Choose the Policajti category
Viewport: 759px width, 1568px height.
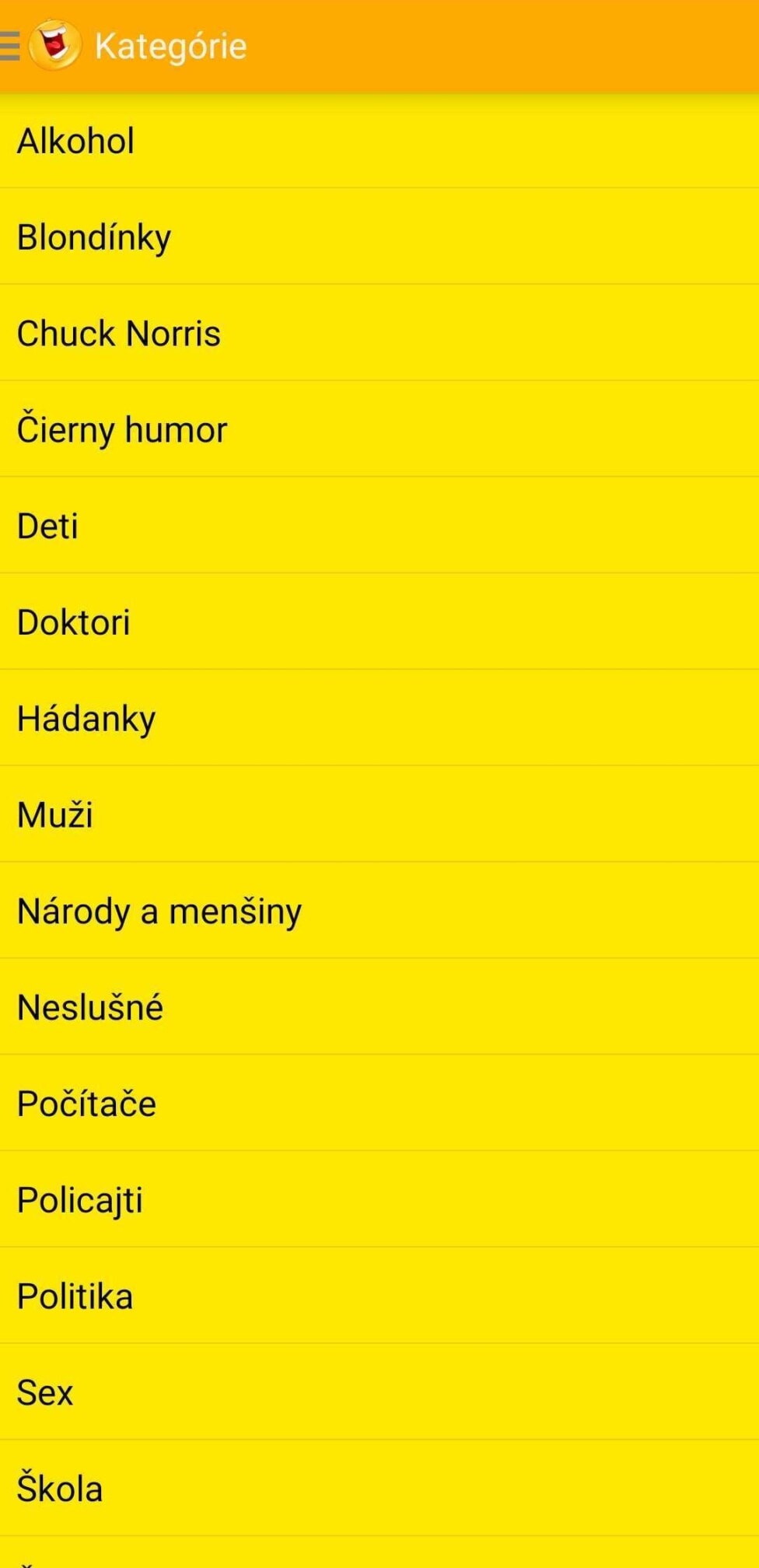coord(379,1200)
